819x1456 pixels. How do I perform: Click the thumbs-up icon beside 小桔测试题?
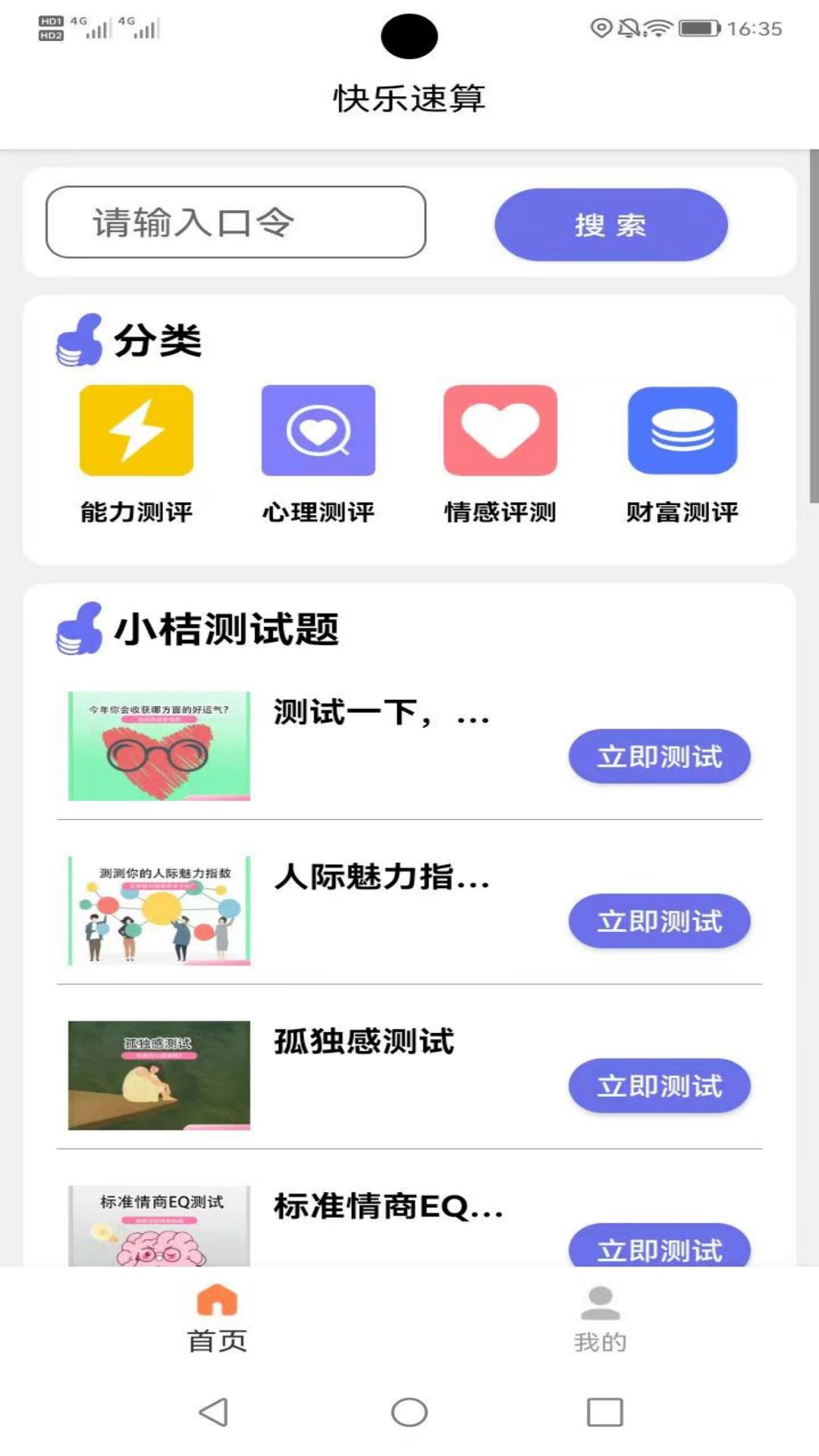pyautogui.click(x=78, y=626)
